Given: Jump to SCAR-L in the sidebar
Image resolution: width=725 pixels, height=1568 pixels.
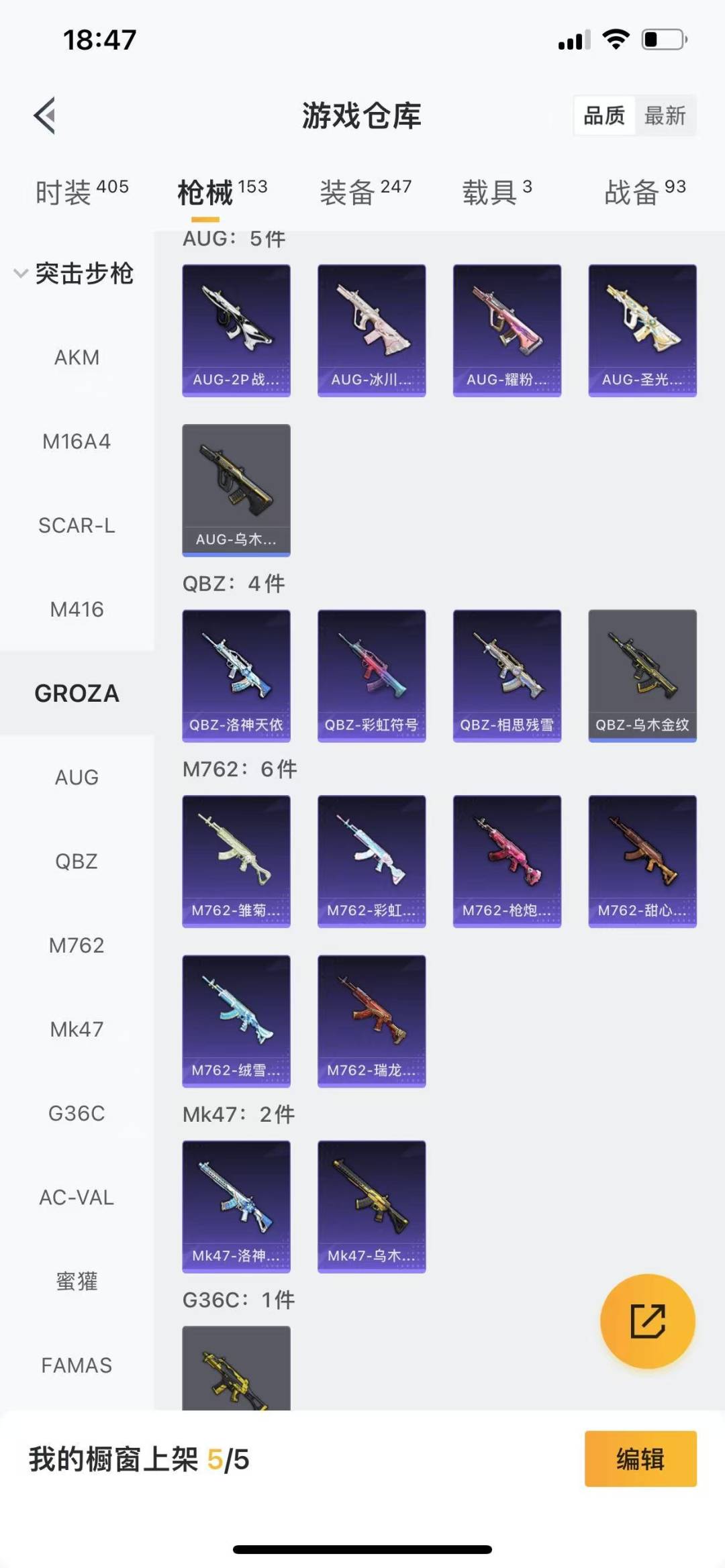Looking at the screenshot, I should click(77, 525).
